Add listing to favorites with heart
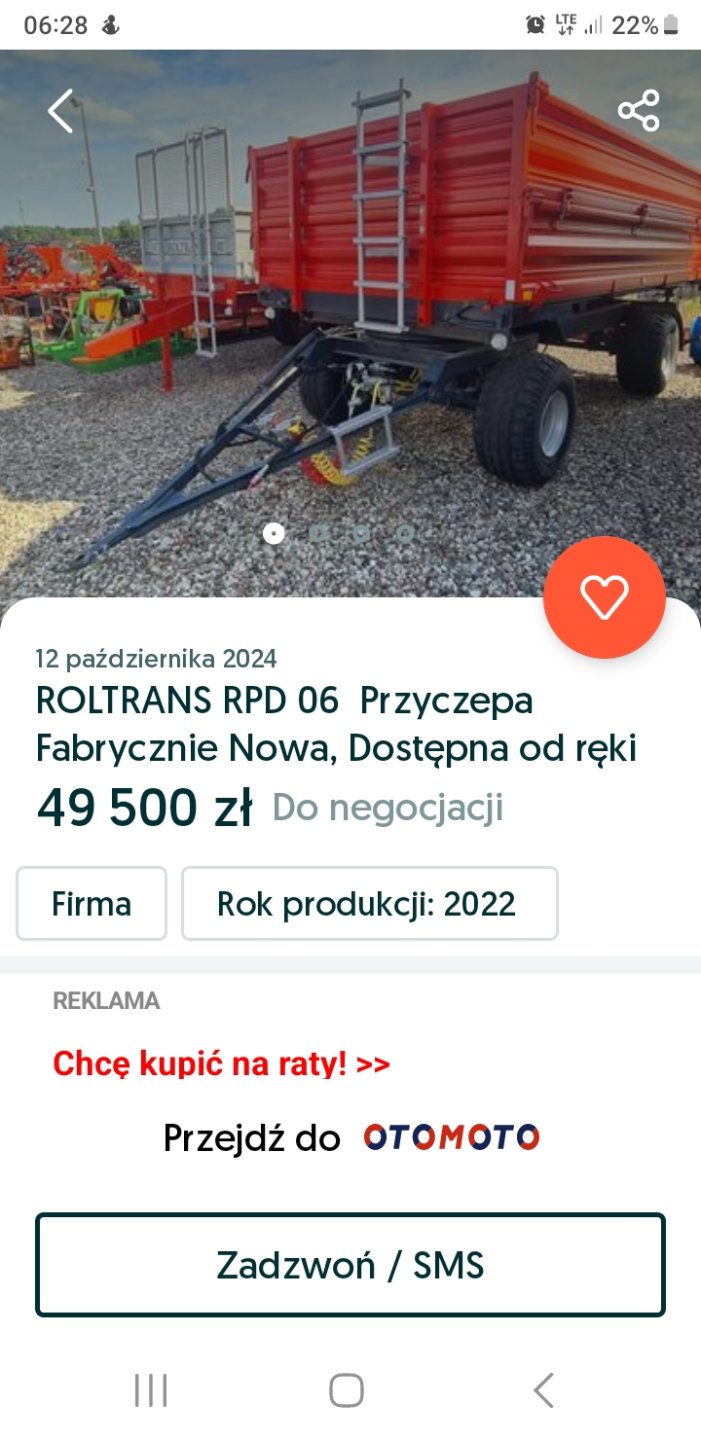The height and width of the screenshot is (1440, 701). (604, 597)
